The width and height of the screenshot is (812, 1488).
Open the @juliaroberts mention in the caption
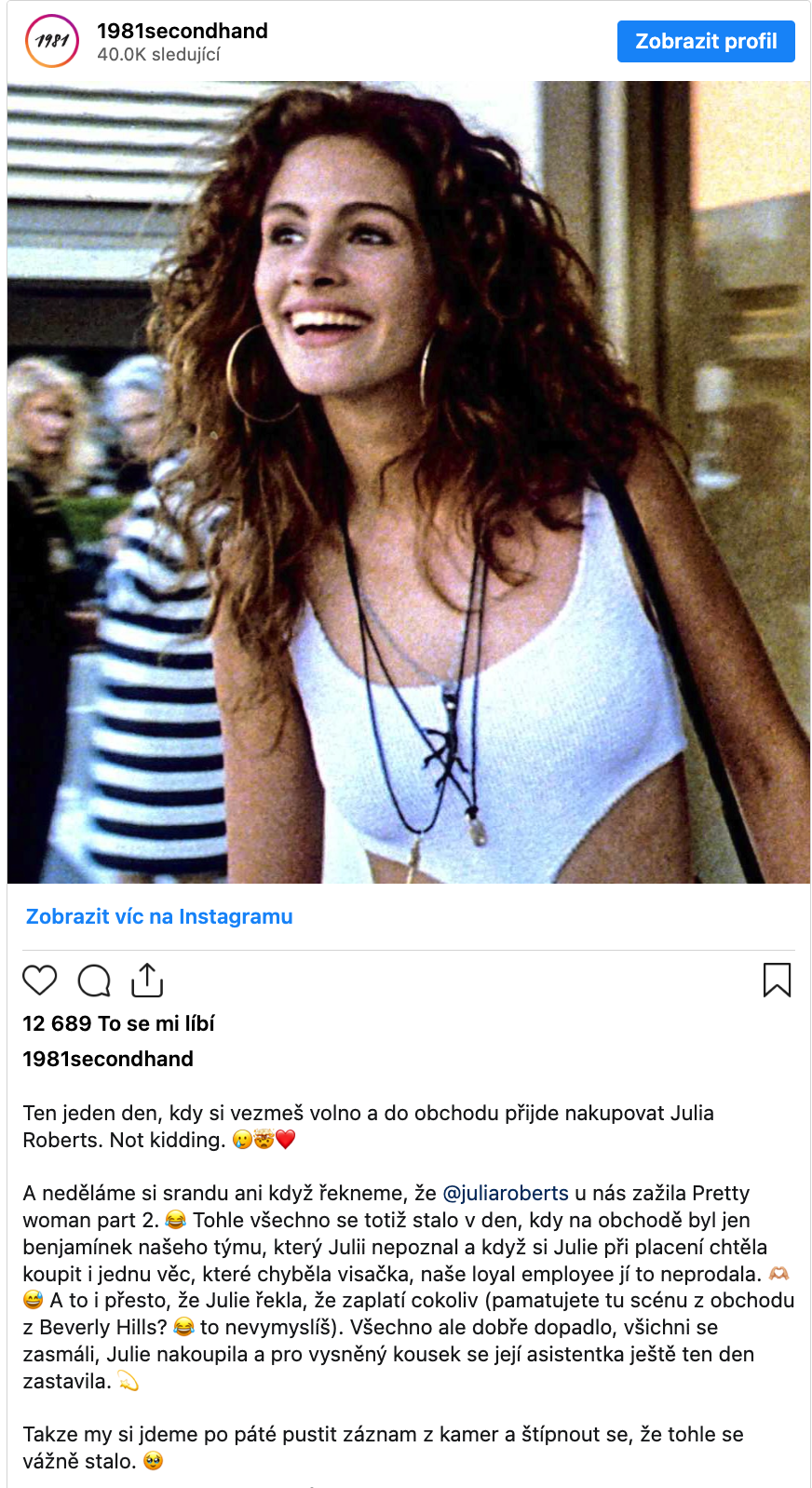(505, 1193)
